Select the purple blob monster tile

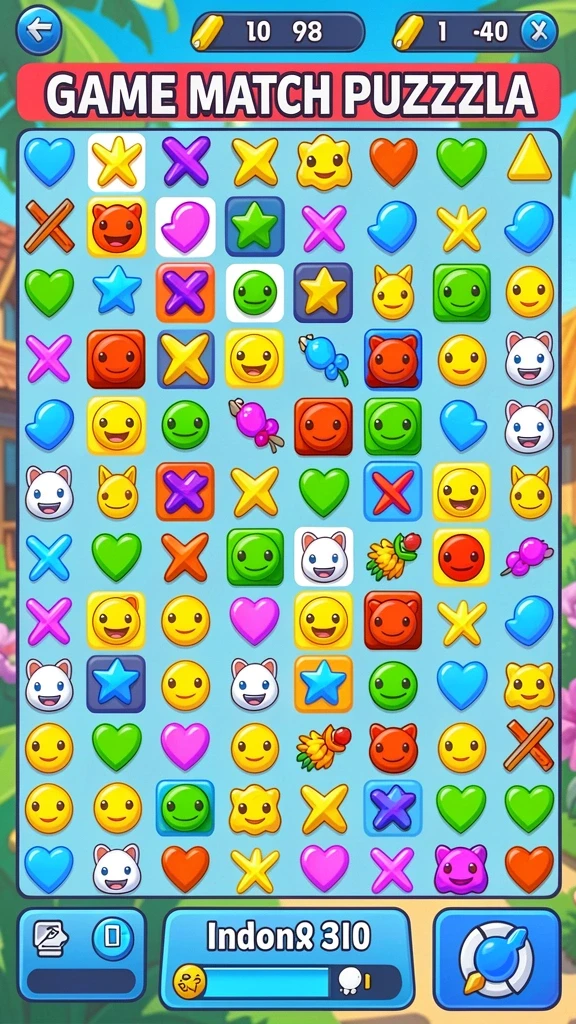[x=461, y=869]
